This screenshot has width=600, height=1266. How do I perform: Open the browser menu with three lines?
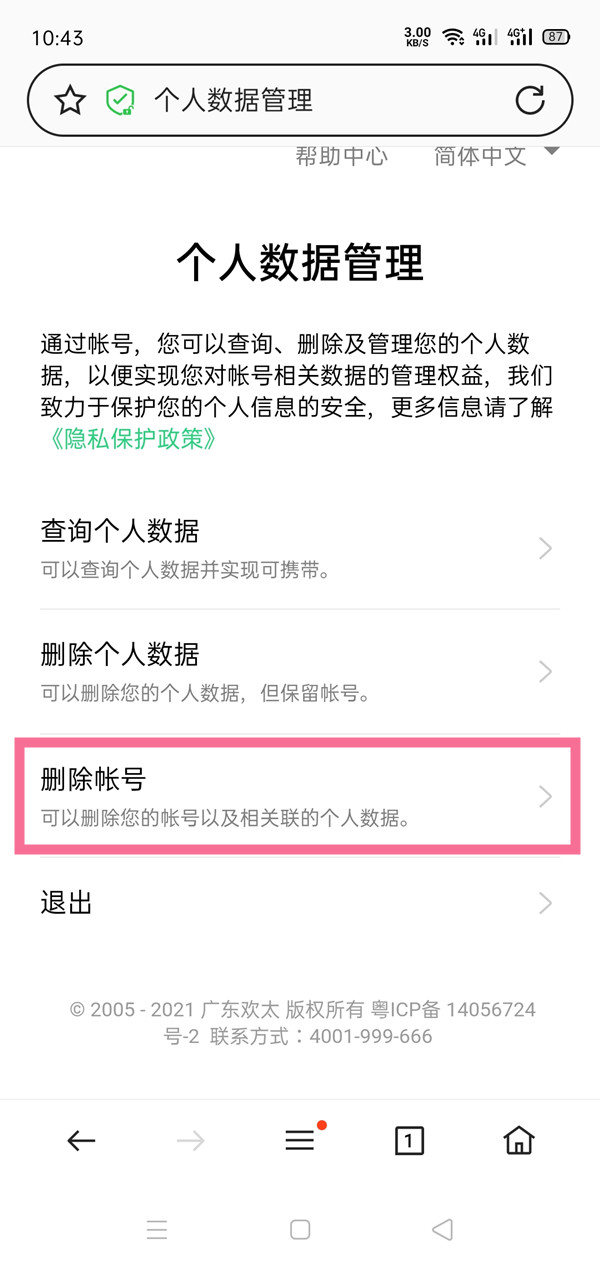tap(300, 1140)
